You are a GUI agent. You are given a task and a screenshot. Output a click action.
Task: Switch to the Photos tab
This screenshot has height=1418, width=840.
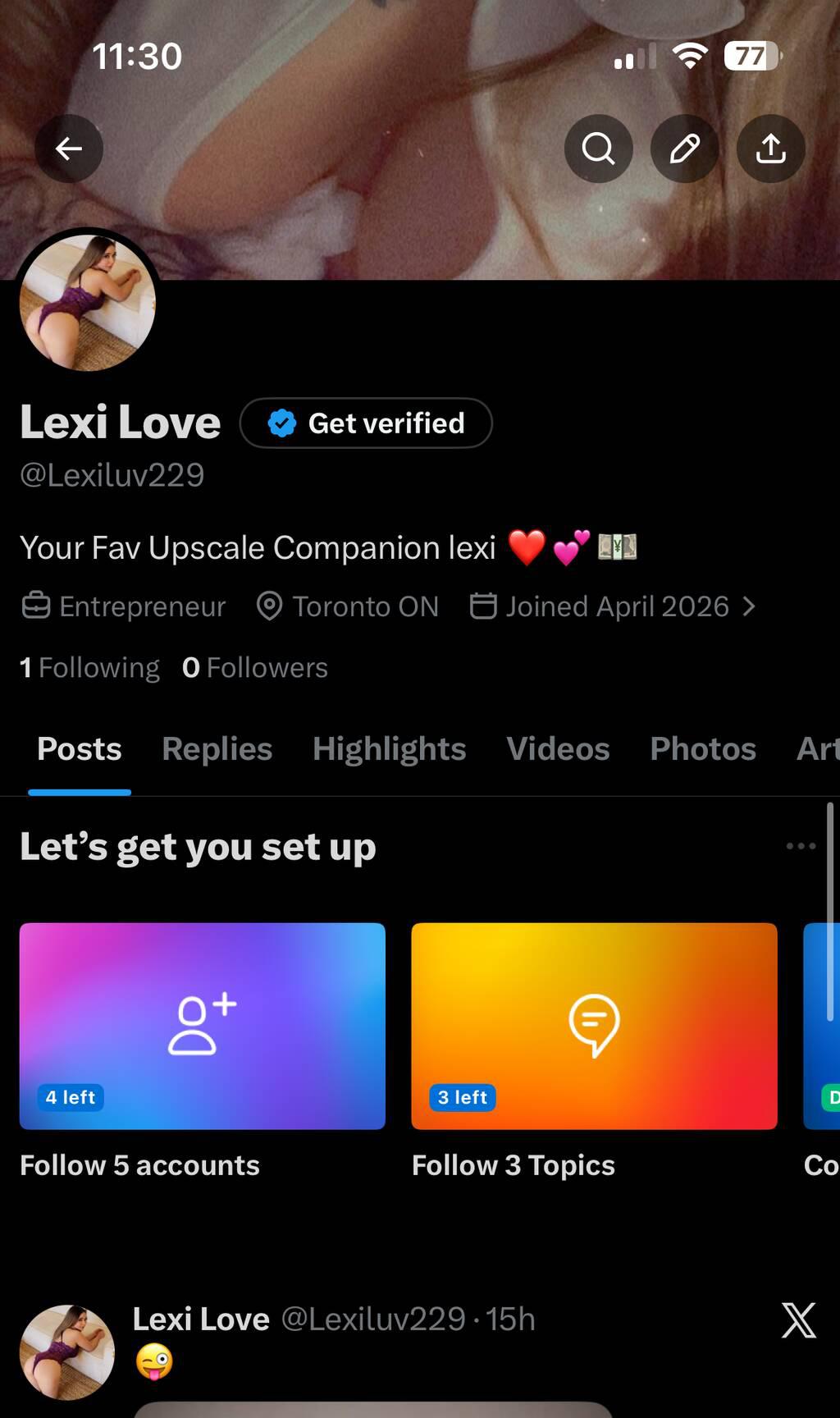[703, 749]
